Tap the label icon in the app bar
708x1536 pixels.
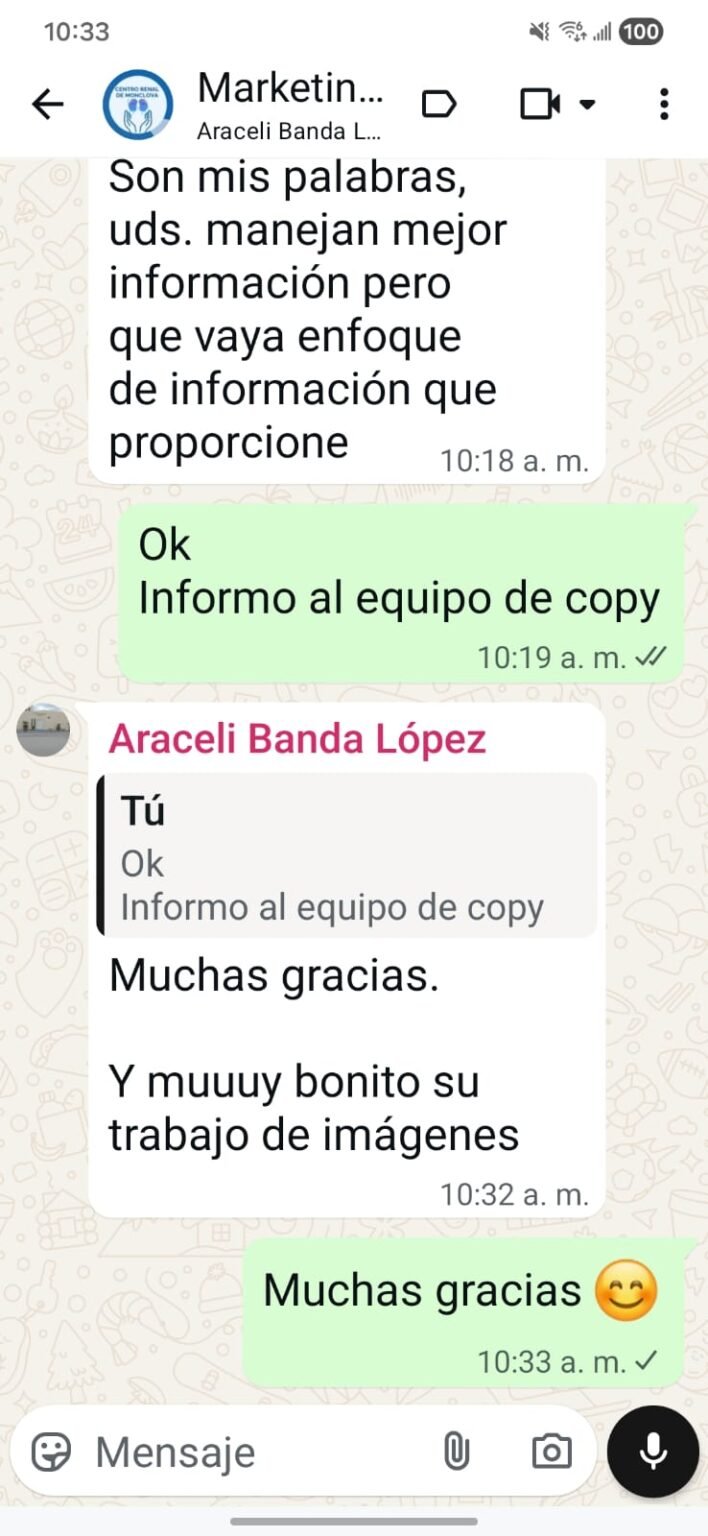(x=439, y=104)
